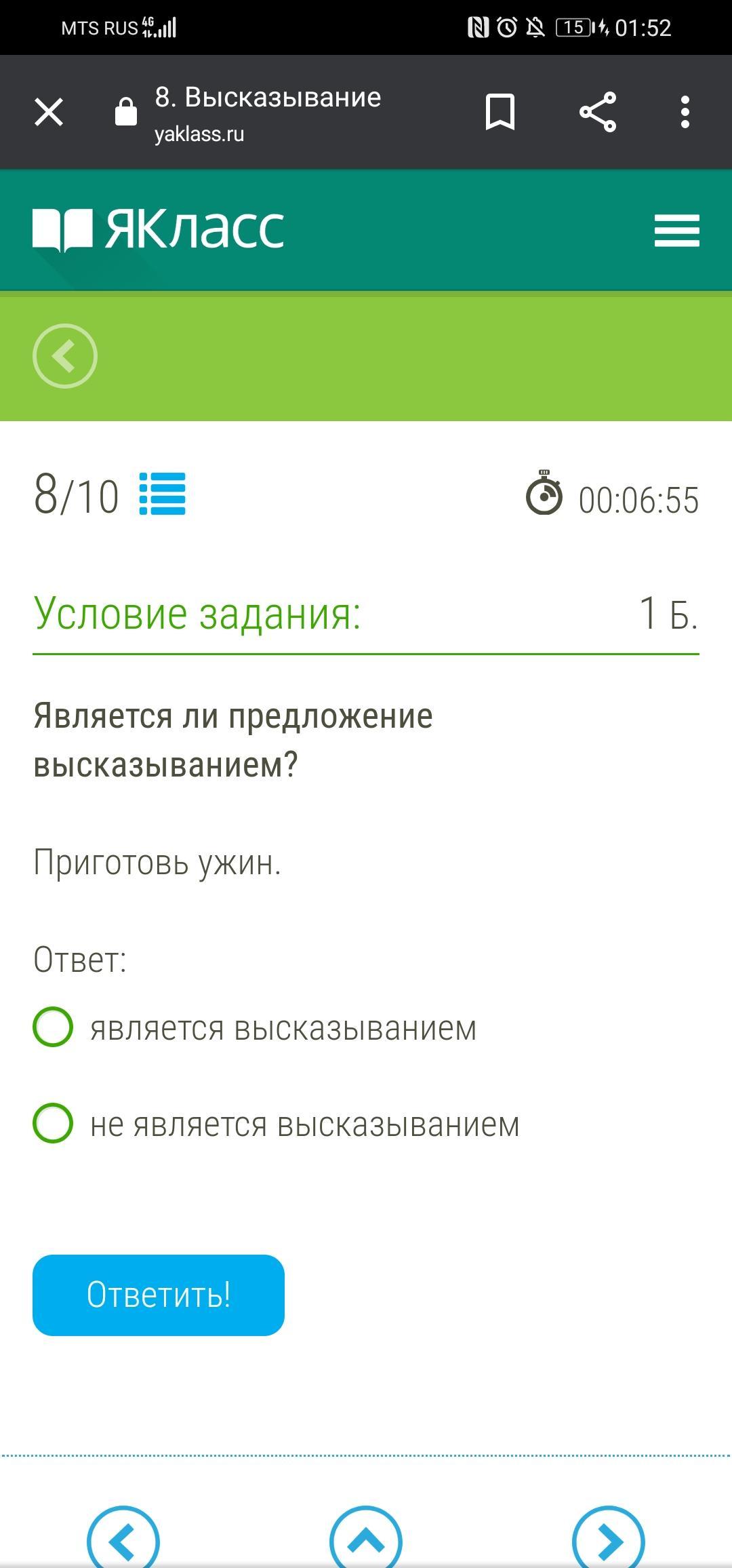
Task: Go back using the green circle arrow
Action: point(65,356)
